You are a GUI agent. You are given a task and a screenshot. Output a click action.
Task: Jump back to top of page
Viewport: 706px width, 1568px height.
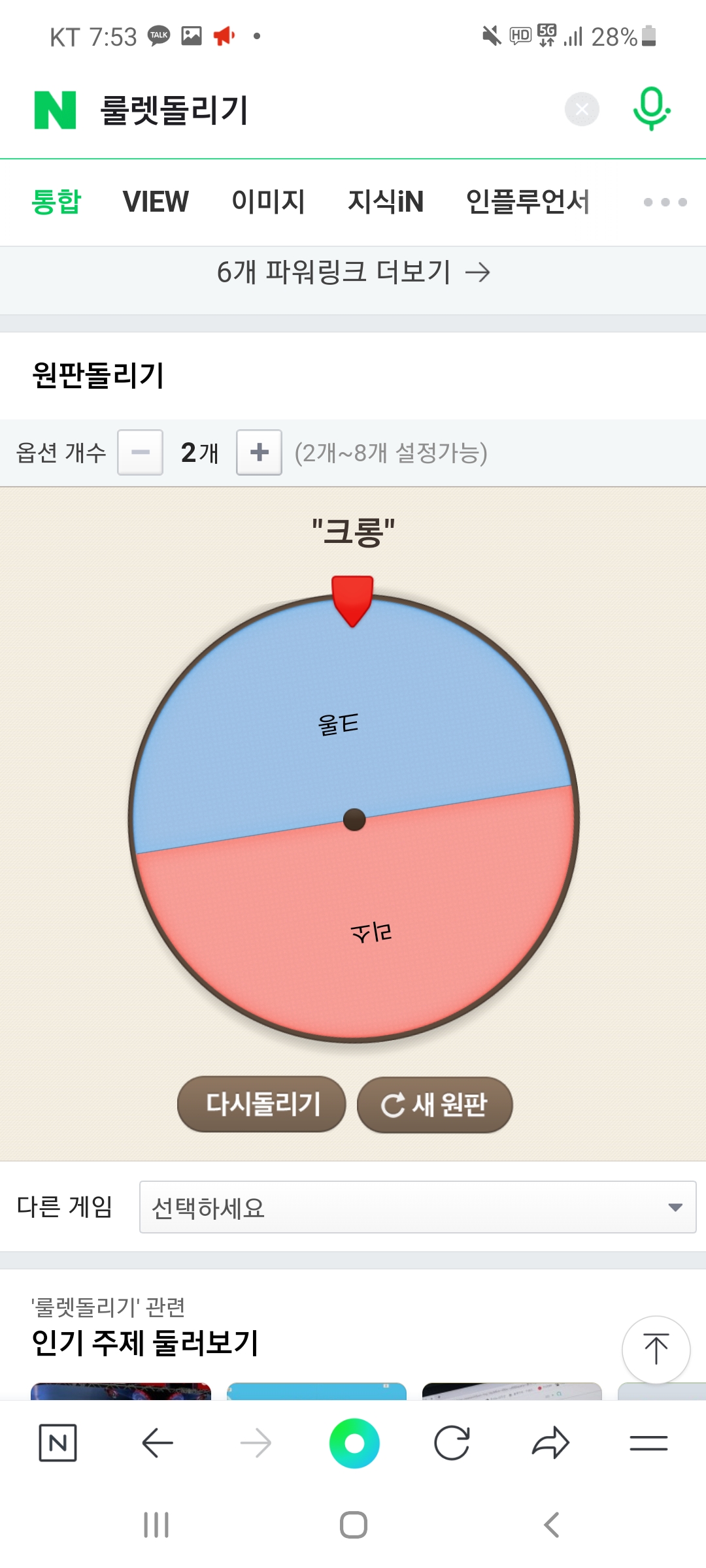tap(656, 1350)
